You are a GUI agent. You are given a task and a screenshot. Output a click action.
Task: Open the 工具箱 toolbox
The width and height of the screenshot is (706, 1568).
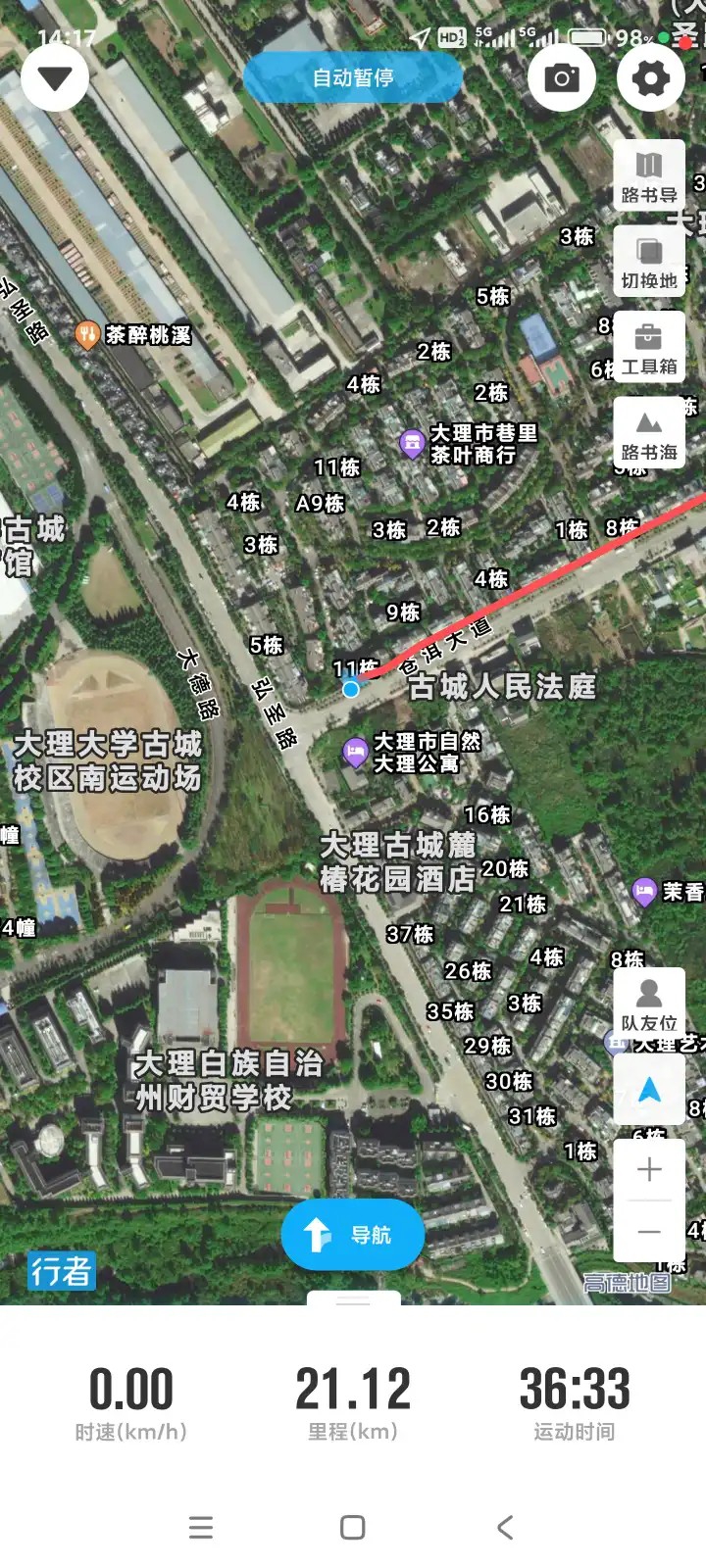pyautogui.click(x=649, y=347)
